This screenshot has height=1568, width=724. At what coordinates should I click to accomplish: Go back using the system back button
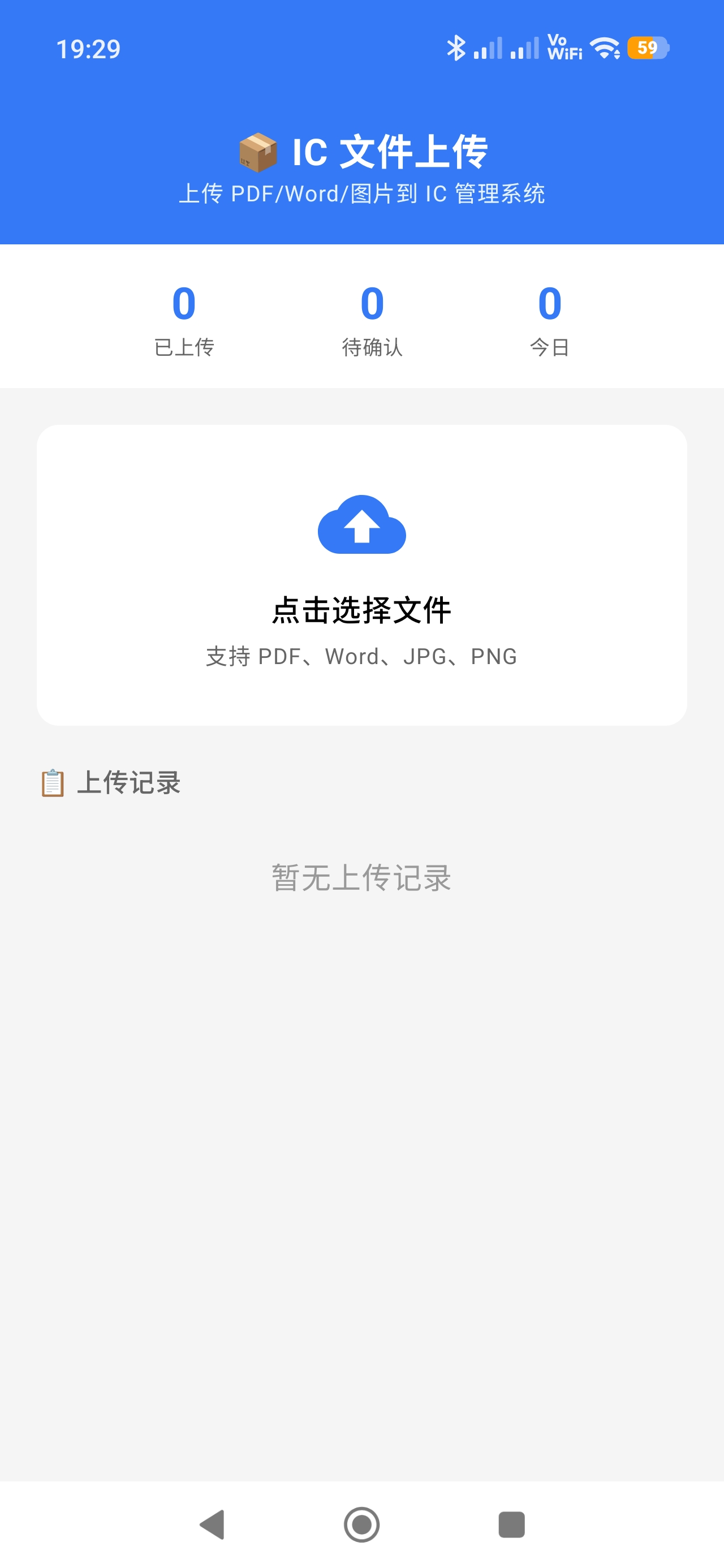click(213, 1524)
